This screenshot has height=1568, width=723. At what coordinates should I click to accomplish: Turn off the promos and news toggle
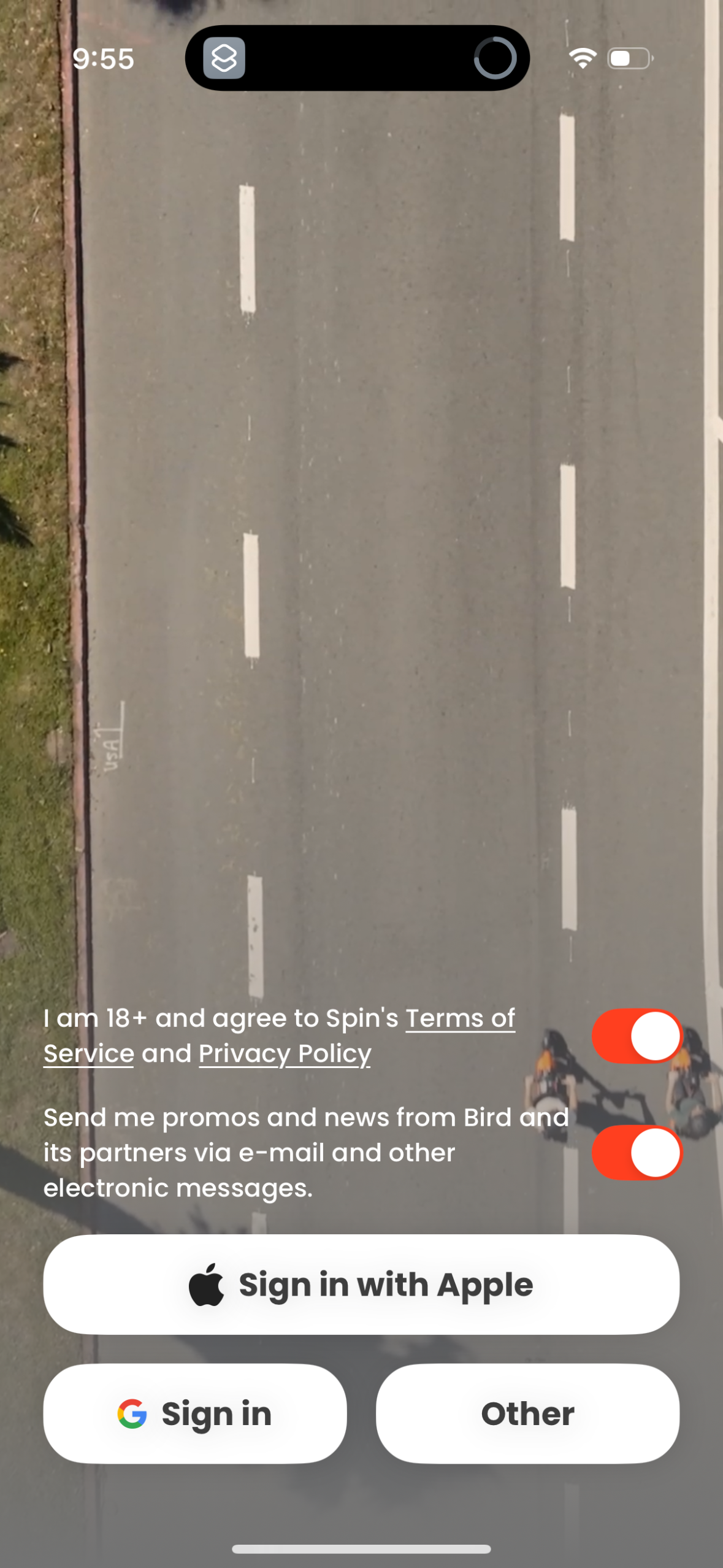tap(637, 1153)
